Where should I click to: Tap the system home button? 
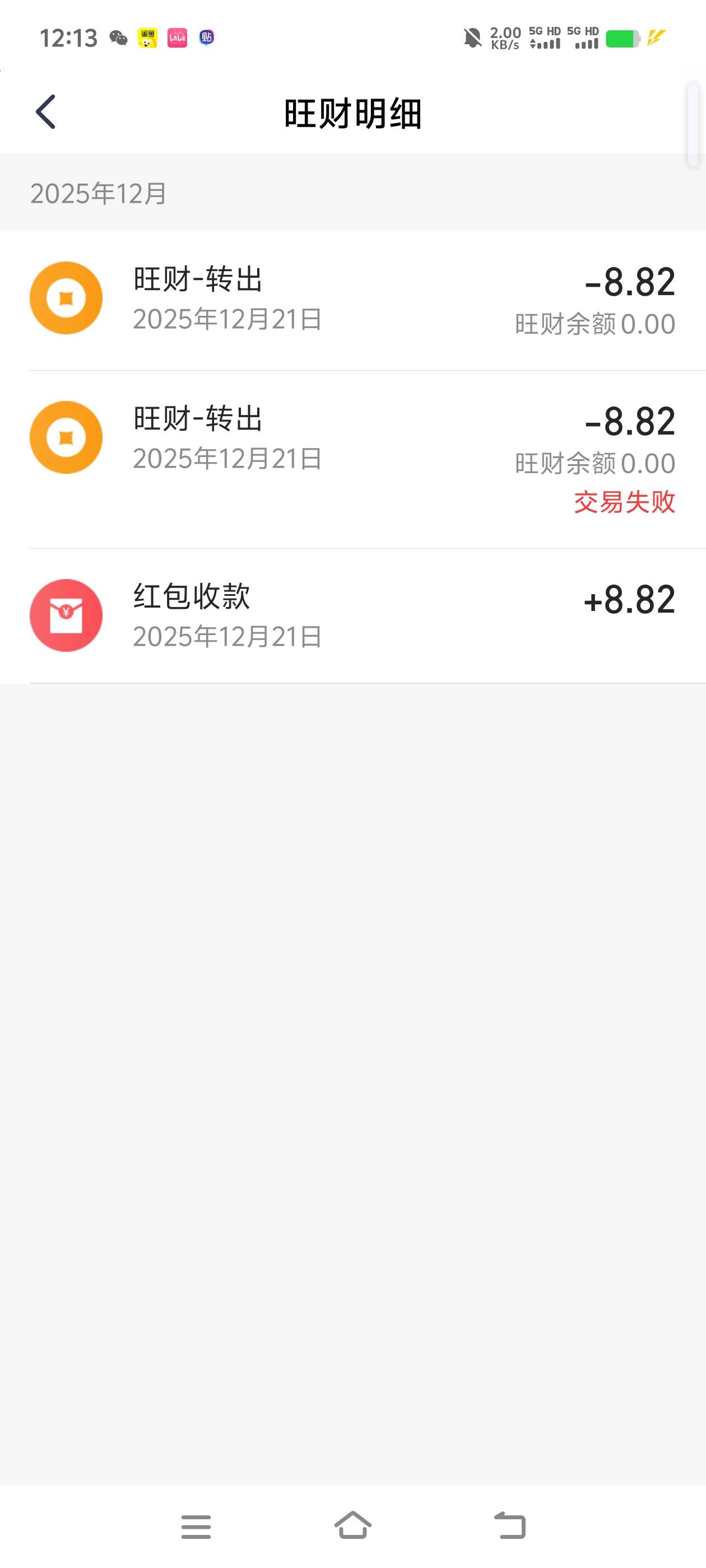point(352,1525)
